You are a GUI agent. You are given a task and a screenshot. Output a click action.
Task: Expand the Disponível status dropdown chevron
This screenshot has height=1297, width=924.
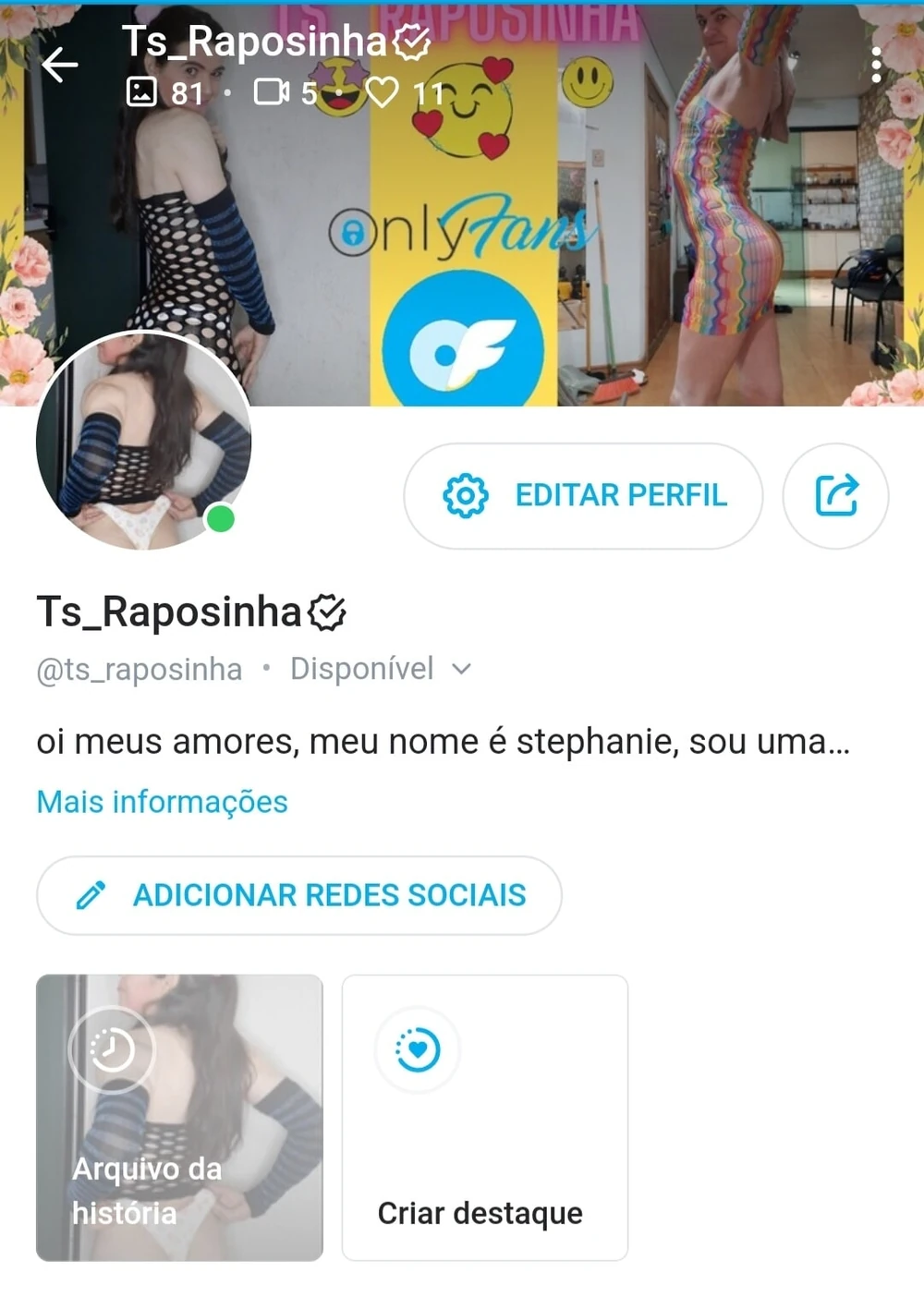tap(462, 668)
